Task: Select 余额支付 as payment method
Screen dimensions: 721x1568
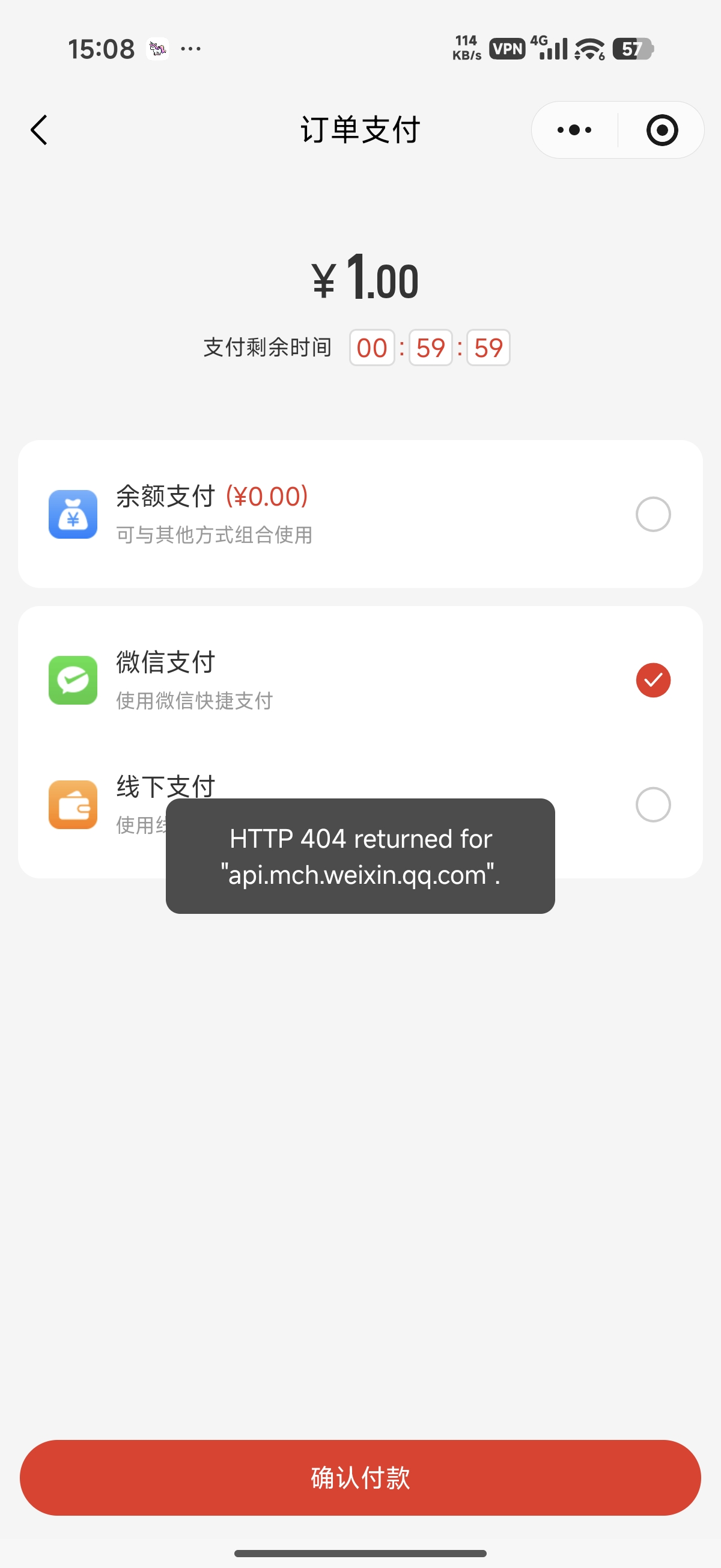Action: (653, 514)
